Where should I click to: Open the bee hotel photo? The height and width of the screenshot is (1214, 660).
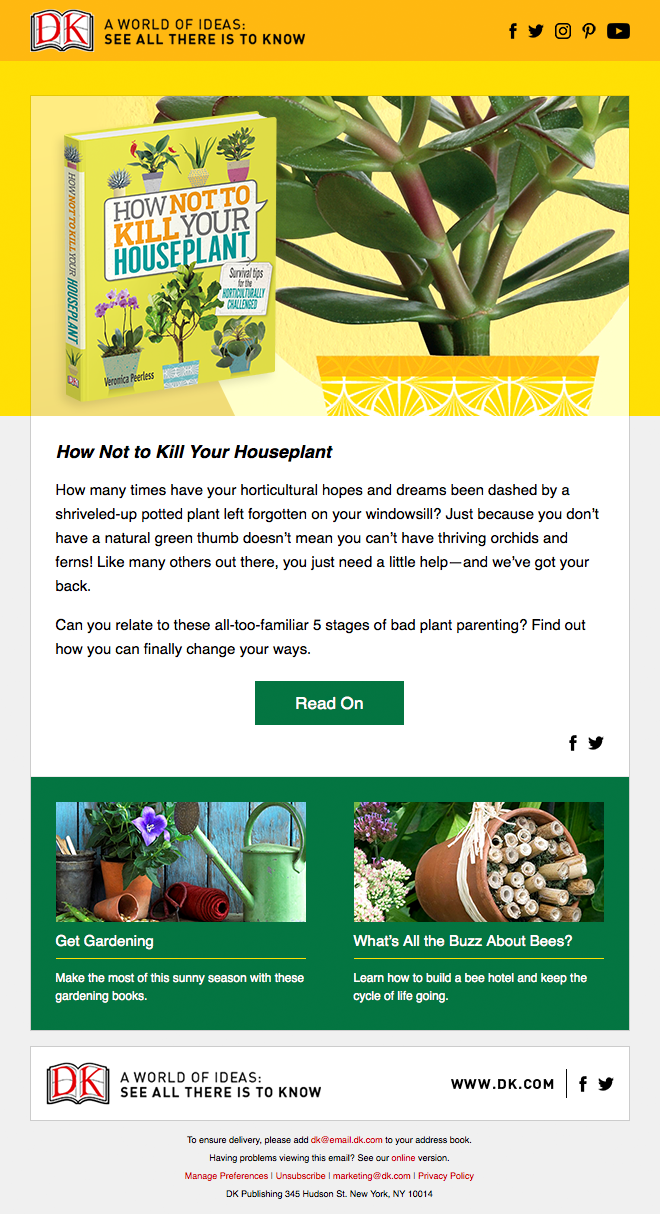[x=479, y=862]
